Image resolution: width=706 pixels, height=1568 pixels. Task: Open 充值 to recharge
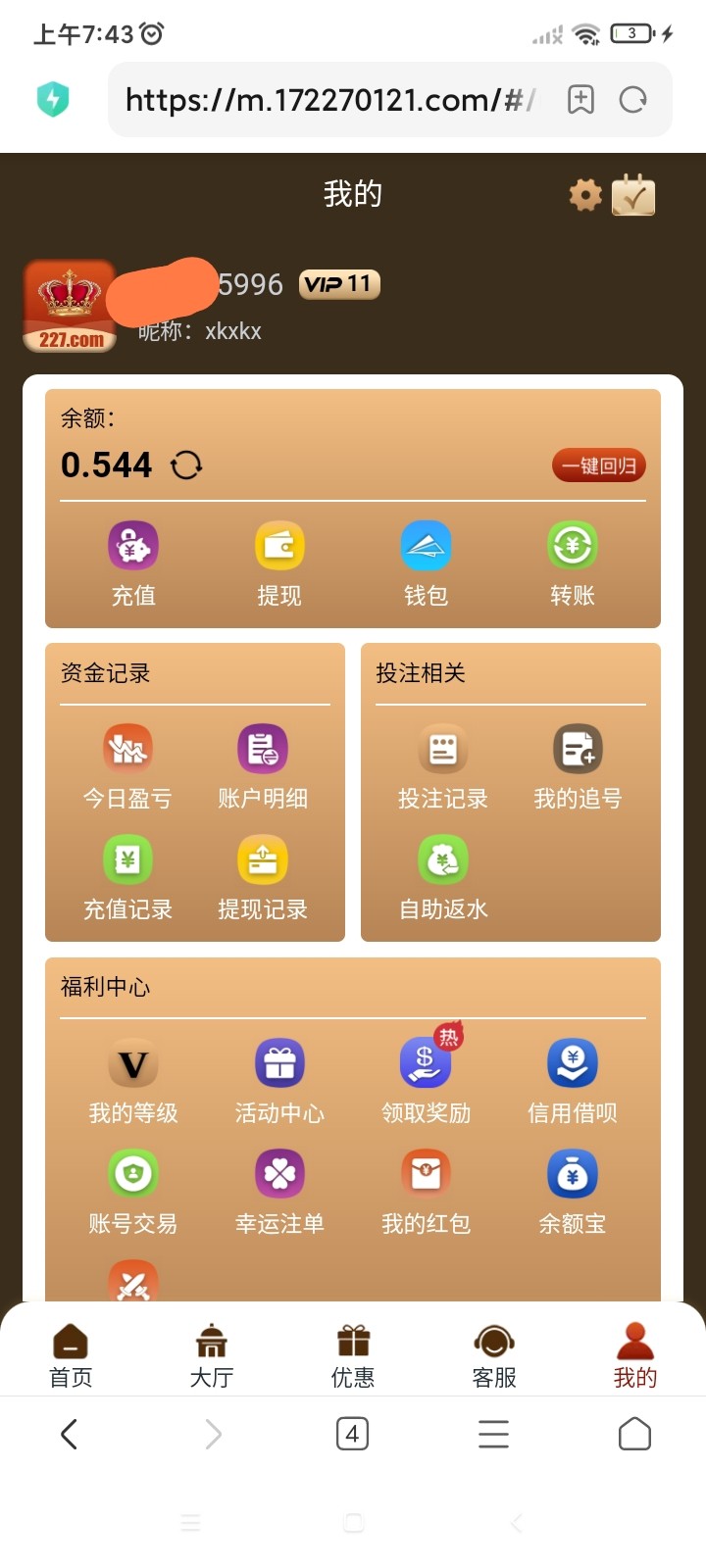(x=133, y=563)
